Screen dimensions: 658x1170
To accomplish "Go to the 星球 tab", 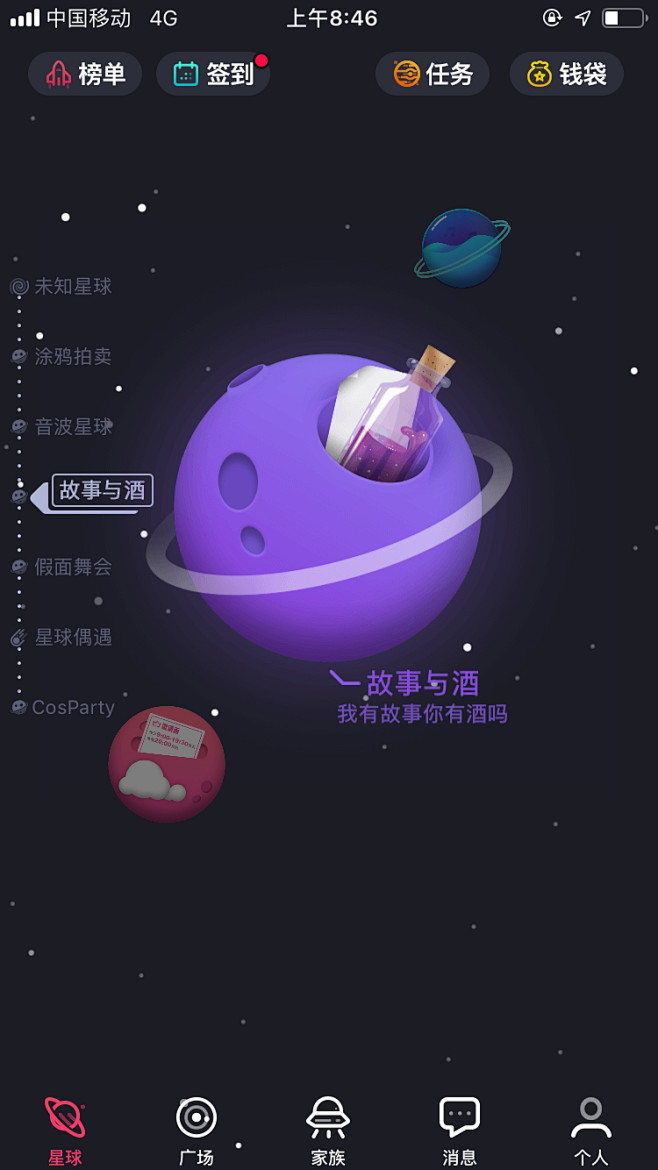I will pyautogui.click(x=65, y=1130).
